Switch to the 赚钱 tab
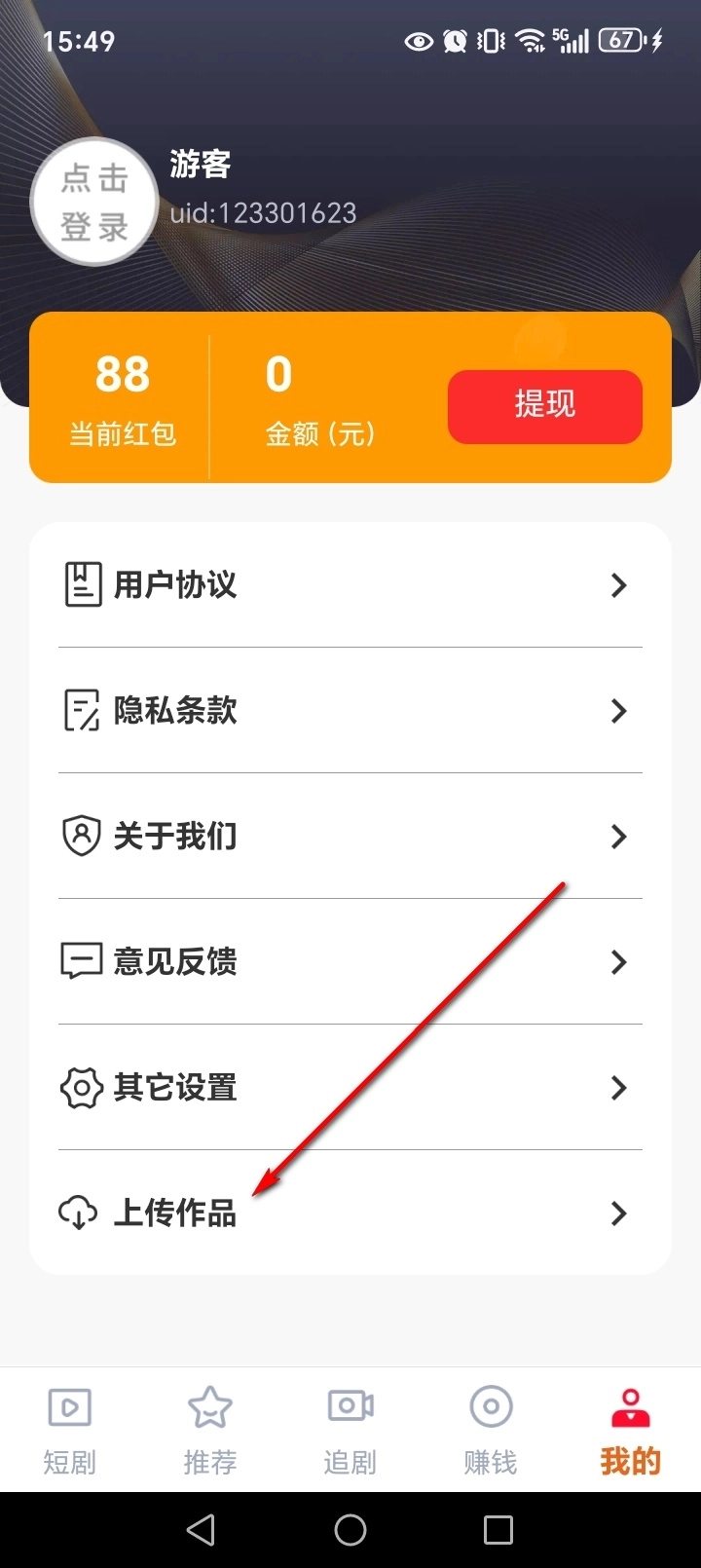This screenshot has width=701, height=1568. click(x=491, y=1429)
